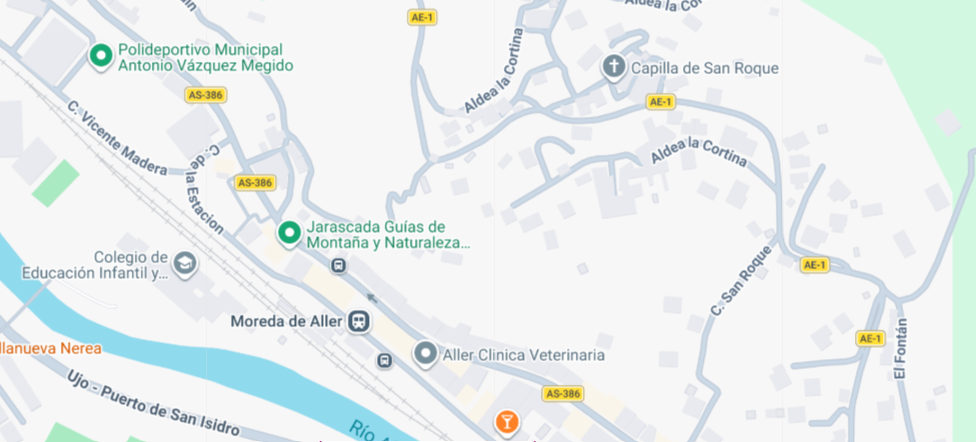Image resolution: width=976 pixels, height=442 pixels.
Task: Open Jarascada Guías de Montaña y Naturaleza pin
Action: tap(289, 233)
